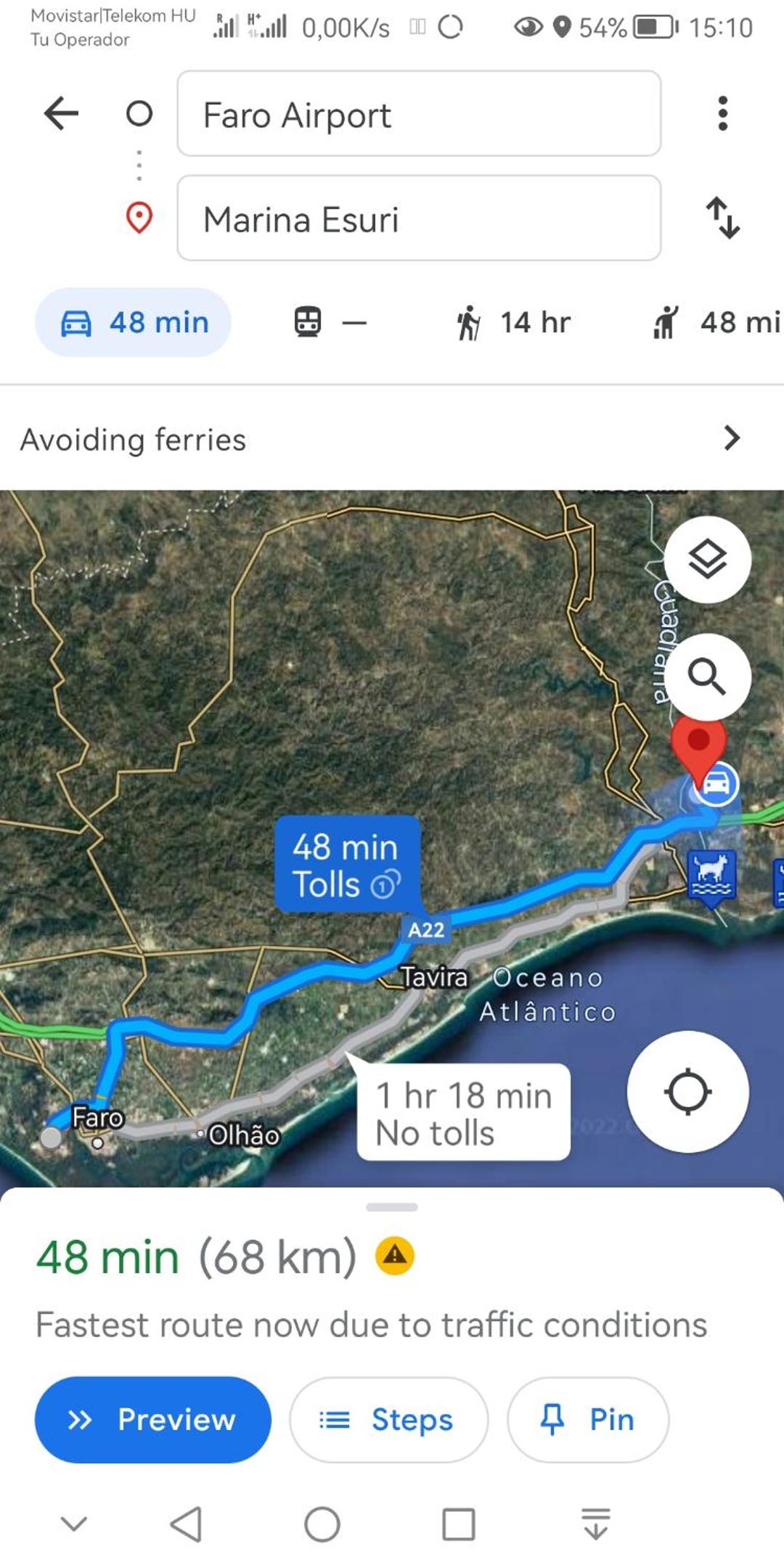Select the 48 min tolls route label

(x=348, y=865)
